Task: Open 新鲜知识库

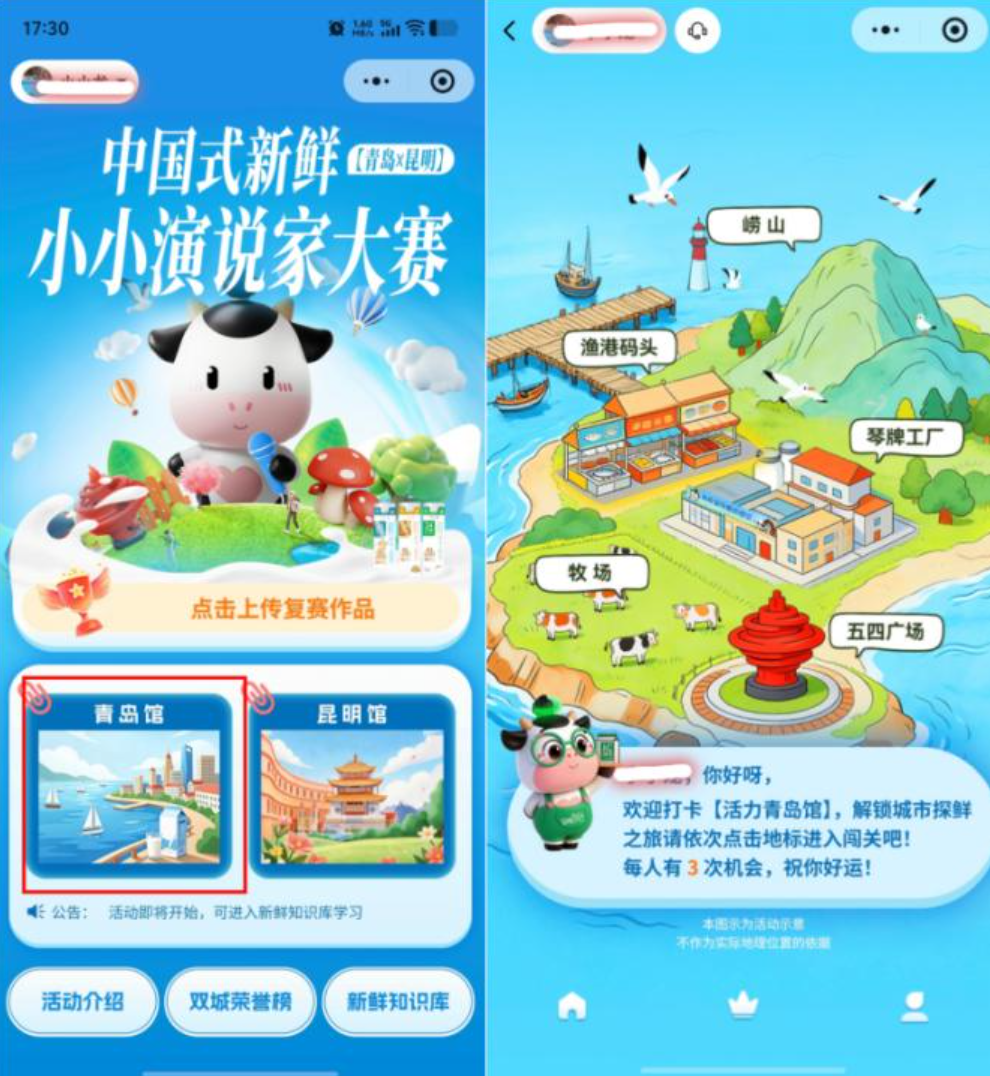Action: 397,1001
